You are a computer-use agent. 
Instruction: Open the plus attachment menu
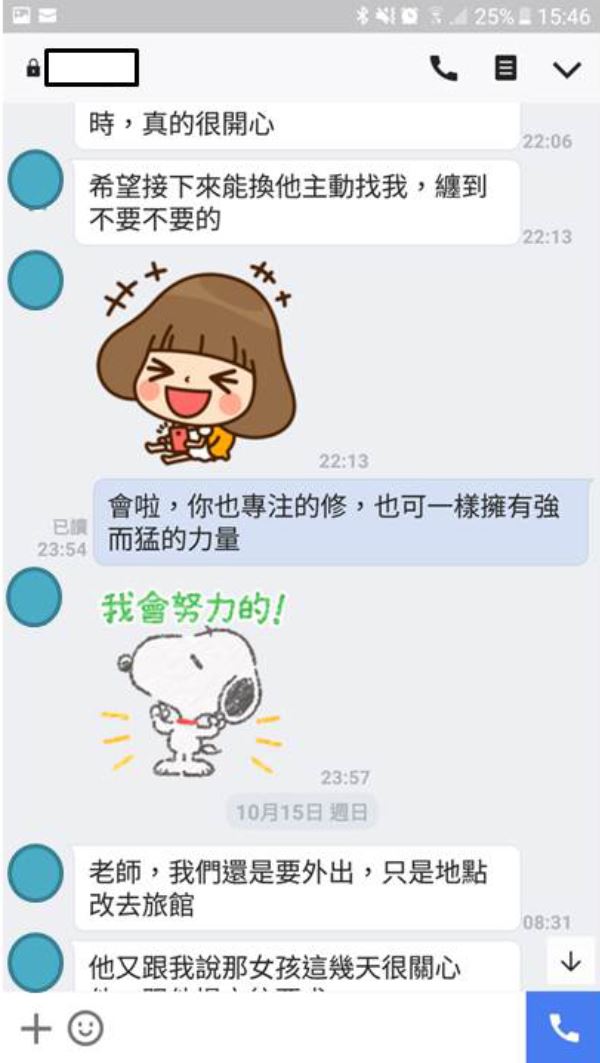click(x=35, y=1028)
